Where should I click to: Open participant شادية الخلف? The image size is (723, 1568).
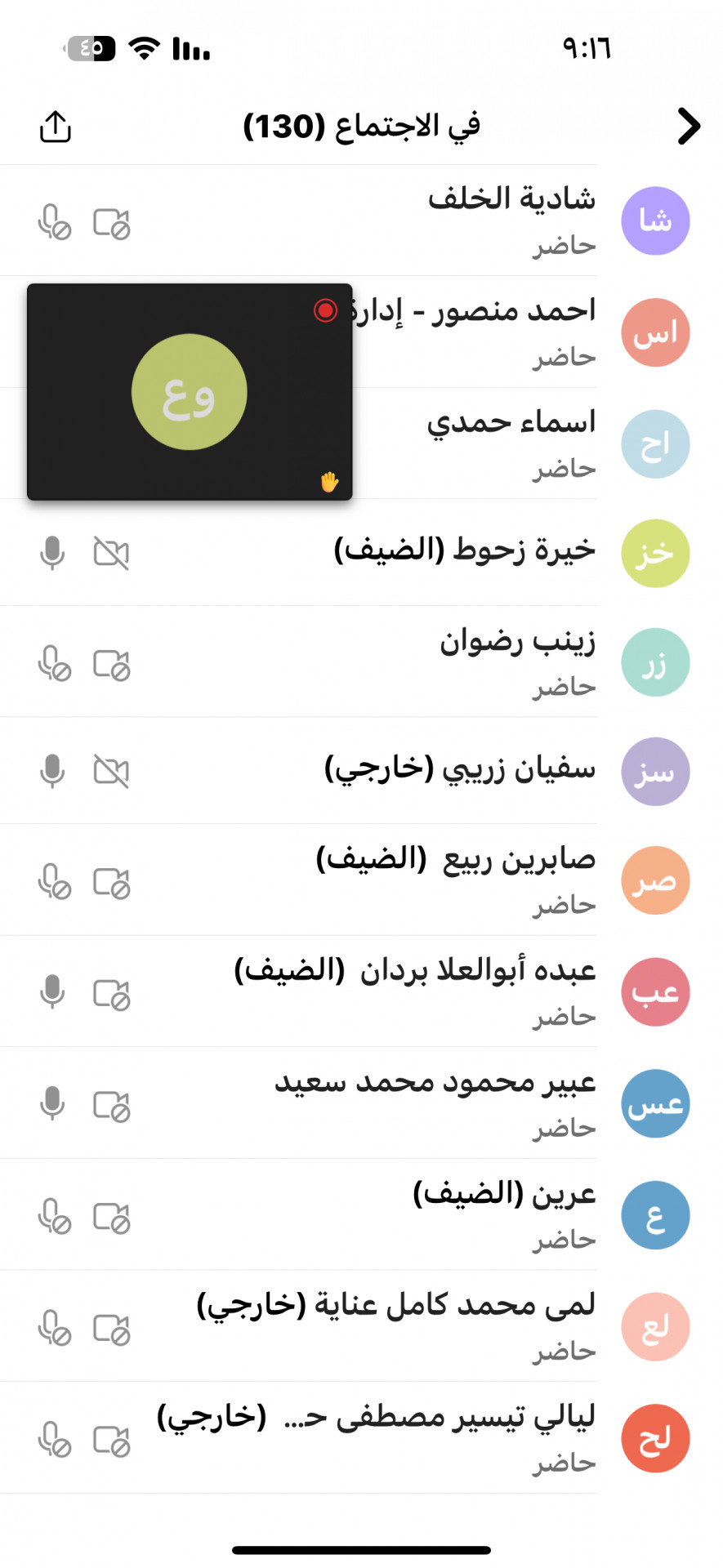click(361, 220)
